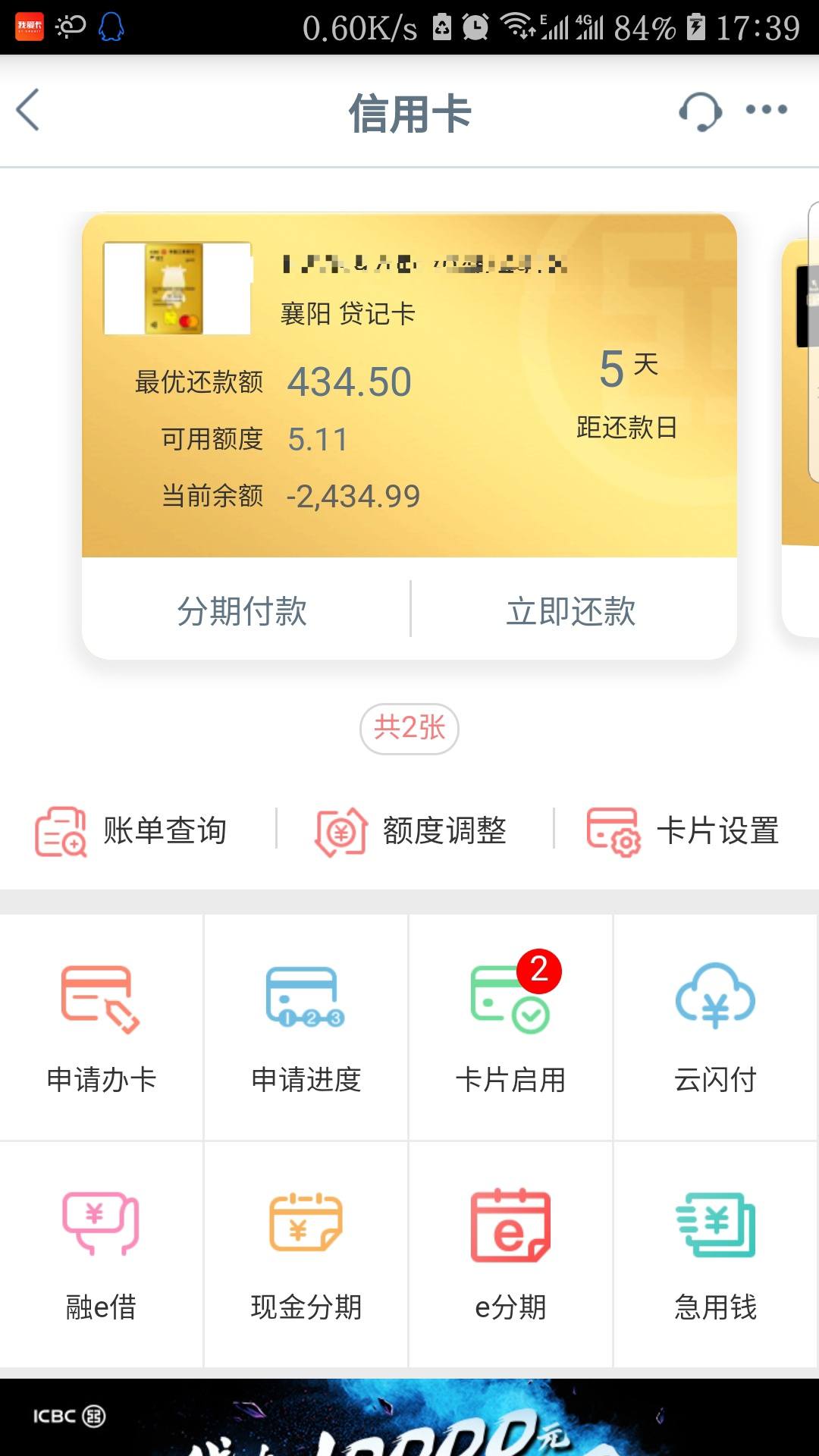Open e分期 installment option

[511, 1255]
